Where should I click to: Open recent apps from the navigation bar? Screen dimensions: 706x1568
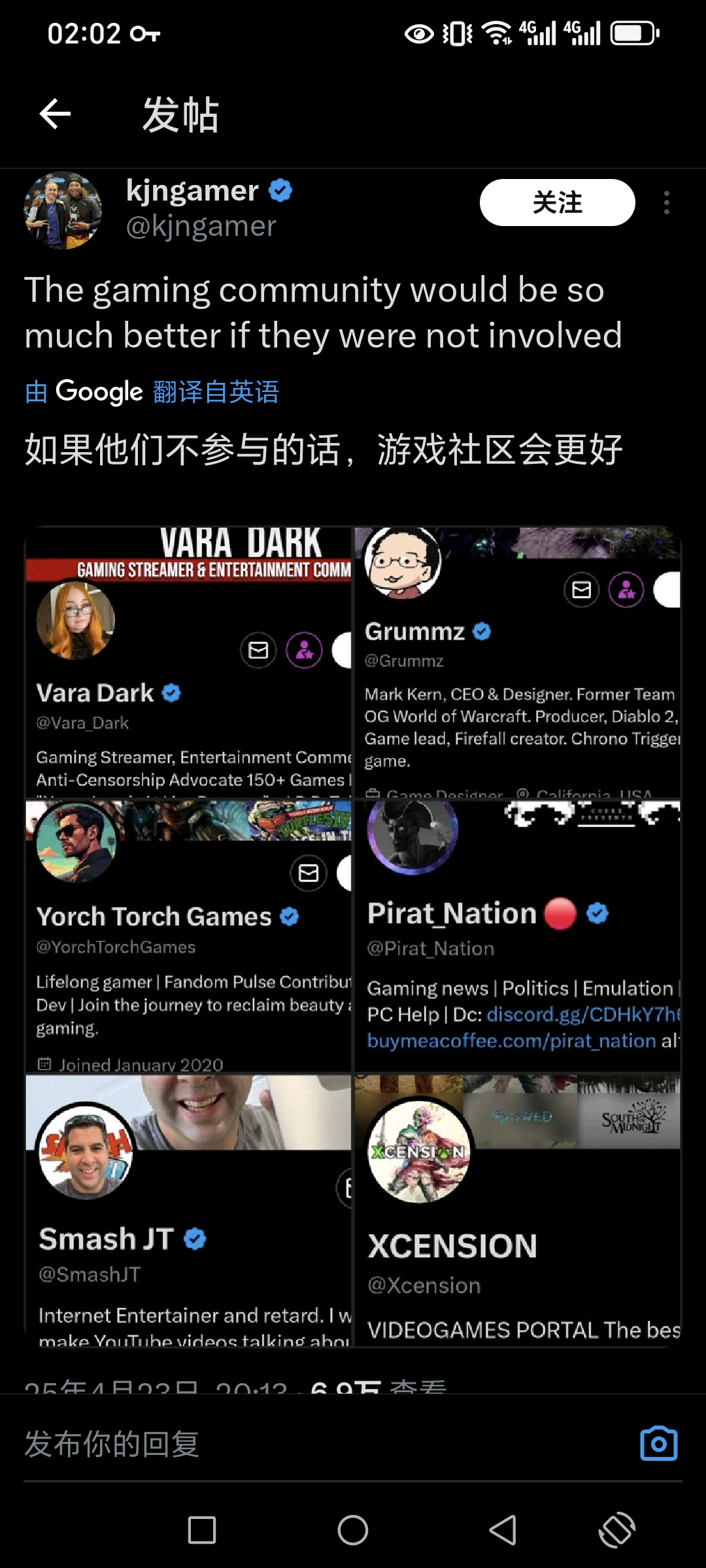tap(202, 1529)
